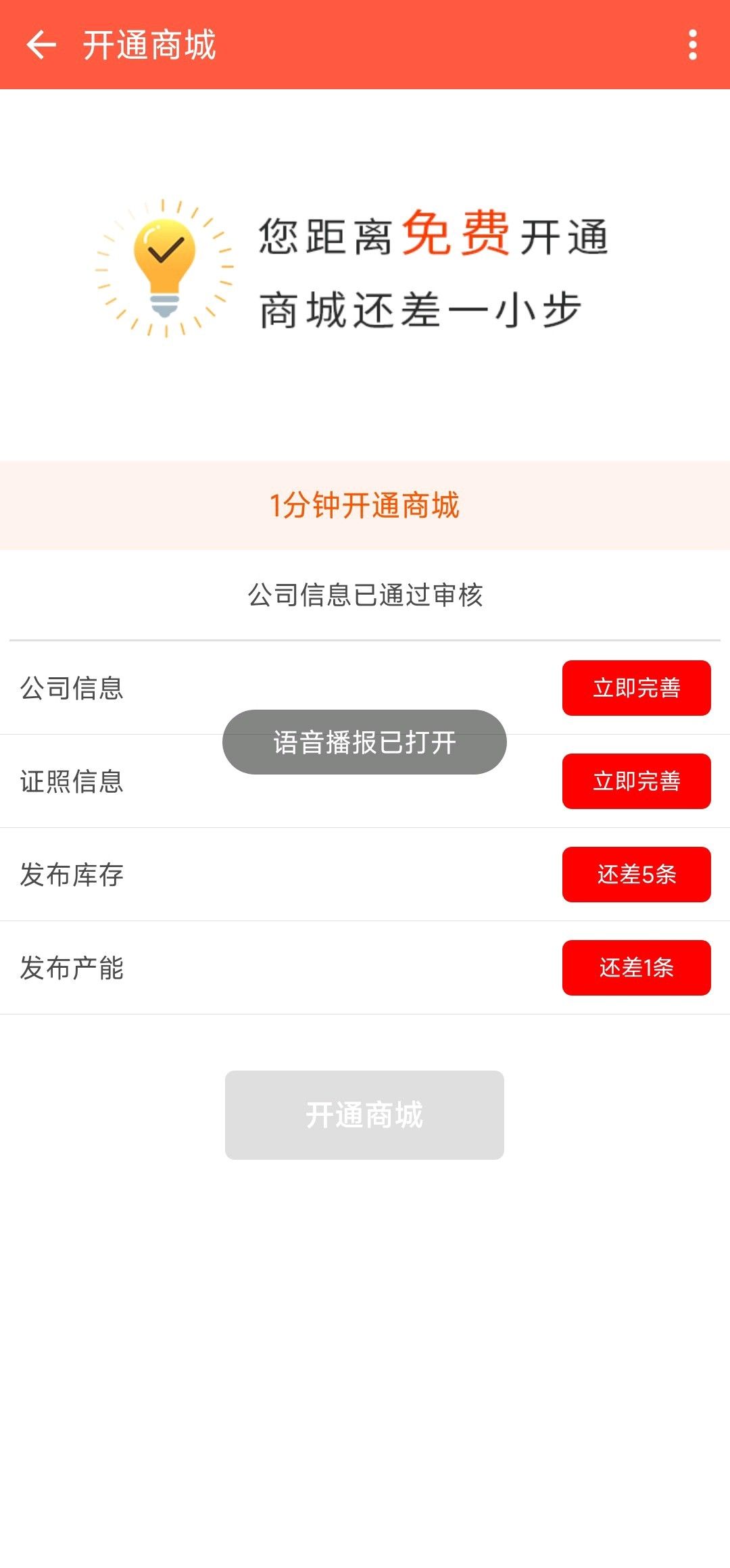Tap 立即完善 next to 公司信息
This screenshot has height=1568, width=730.
(636, 688)
